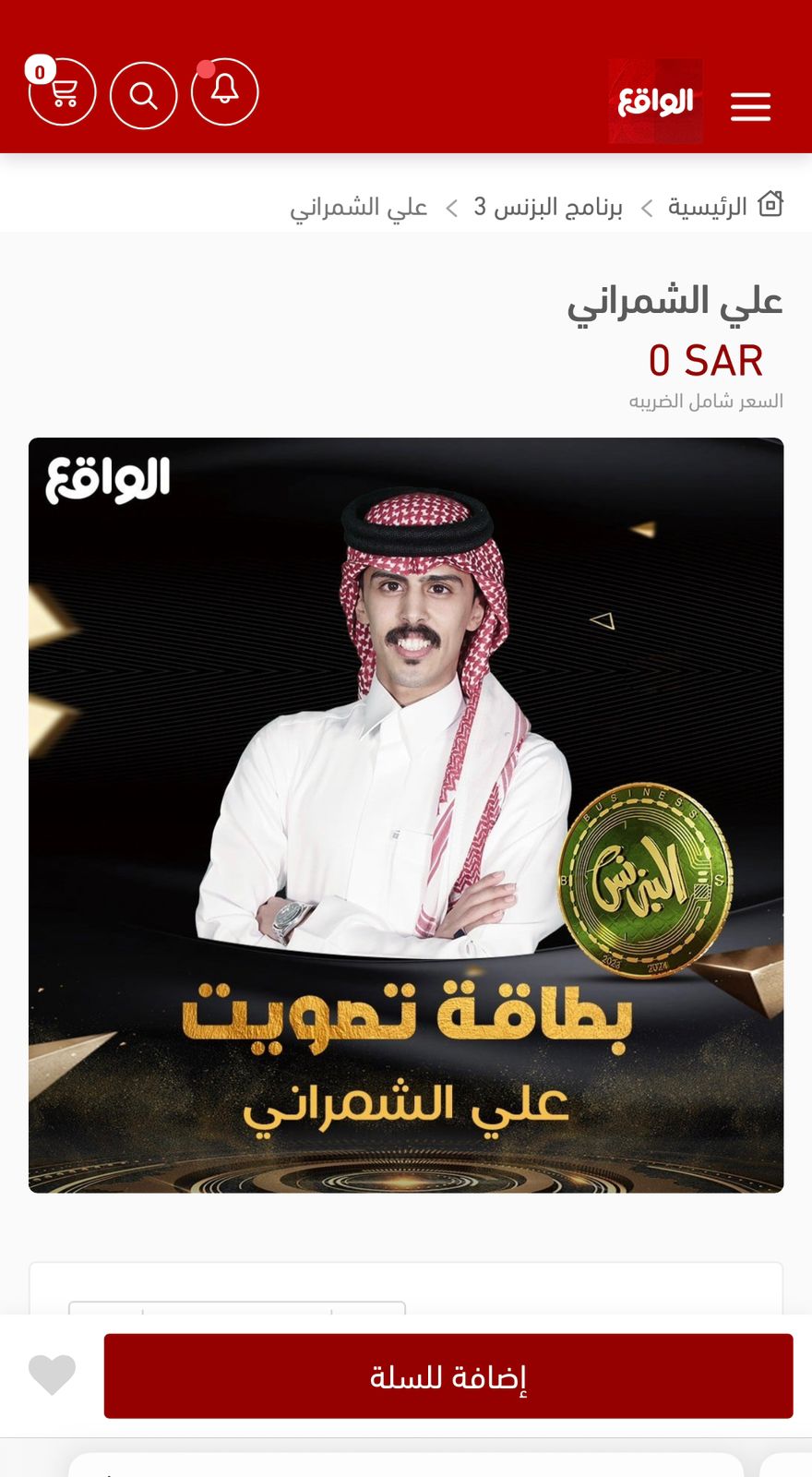Open the notifications bell

coord(224,91)
